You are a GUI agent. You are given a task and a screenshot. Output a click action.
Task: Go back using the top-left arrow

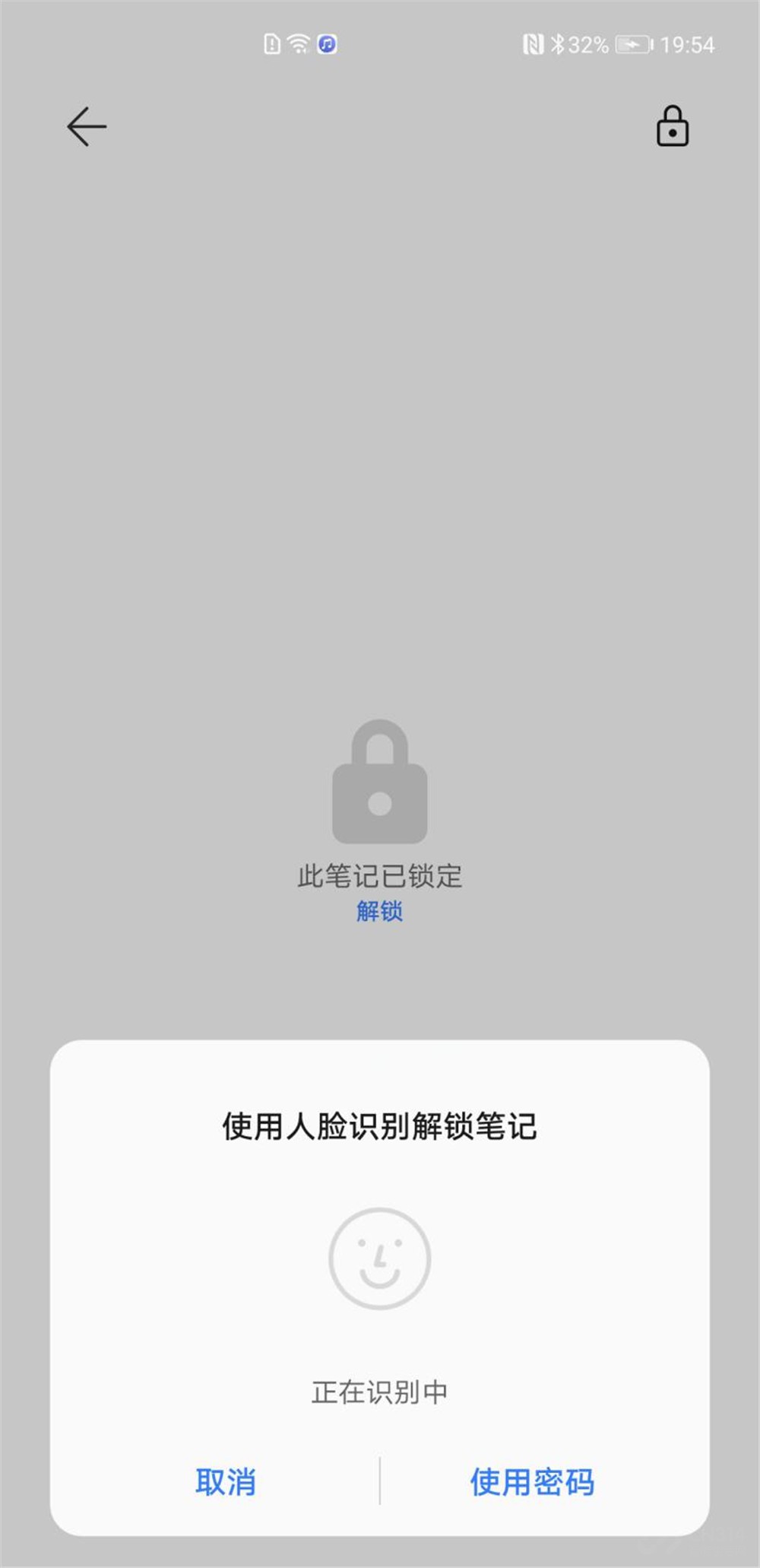tap(87, 126)
